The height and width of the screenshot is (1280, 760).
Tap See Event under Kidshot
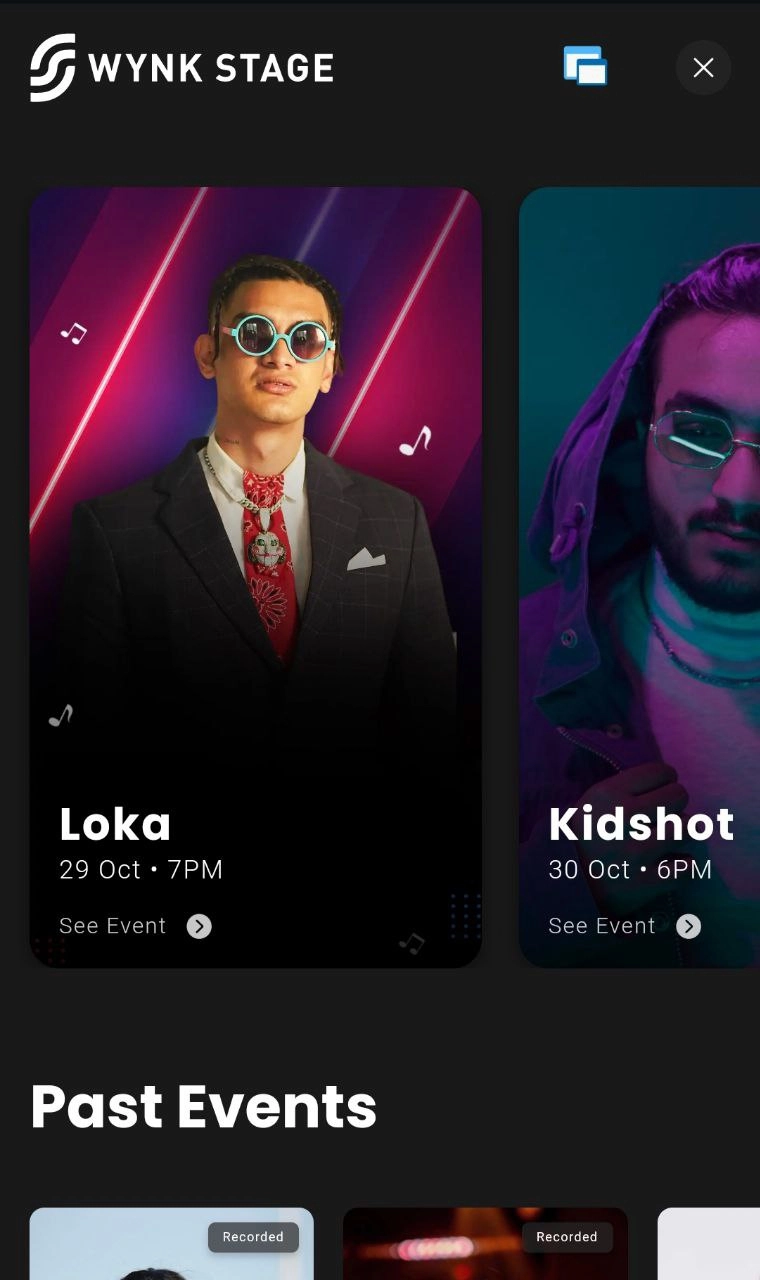(624, 926)
